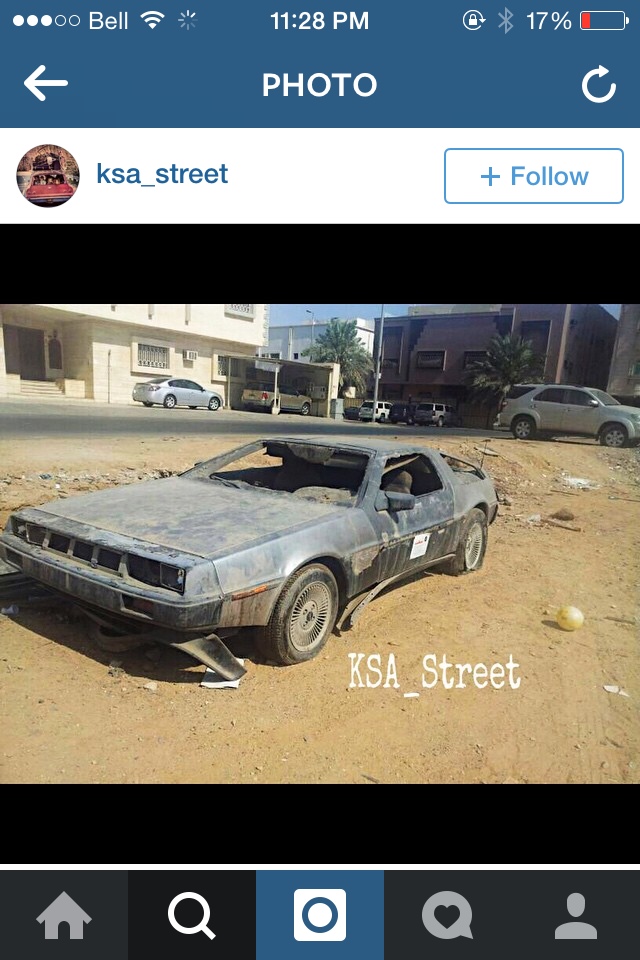Open the ksa_street username link
Screen dimensions: 640x960
point(162,174)
